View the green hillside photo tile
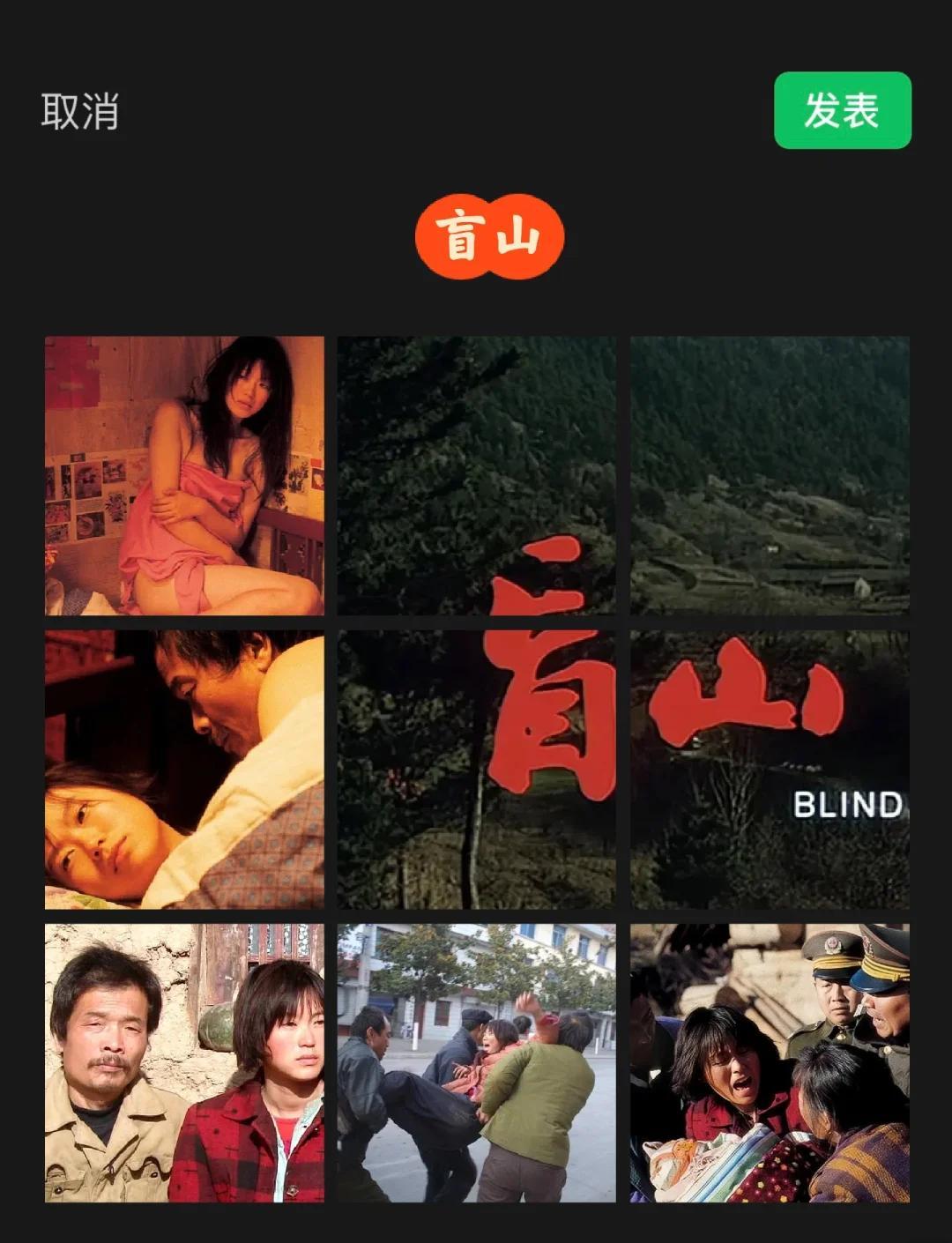The width and height of the screenshot is (952, 1243). [770, 475]
